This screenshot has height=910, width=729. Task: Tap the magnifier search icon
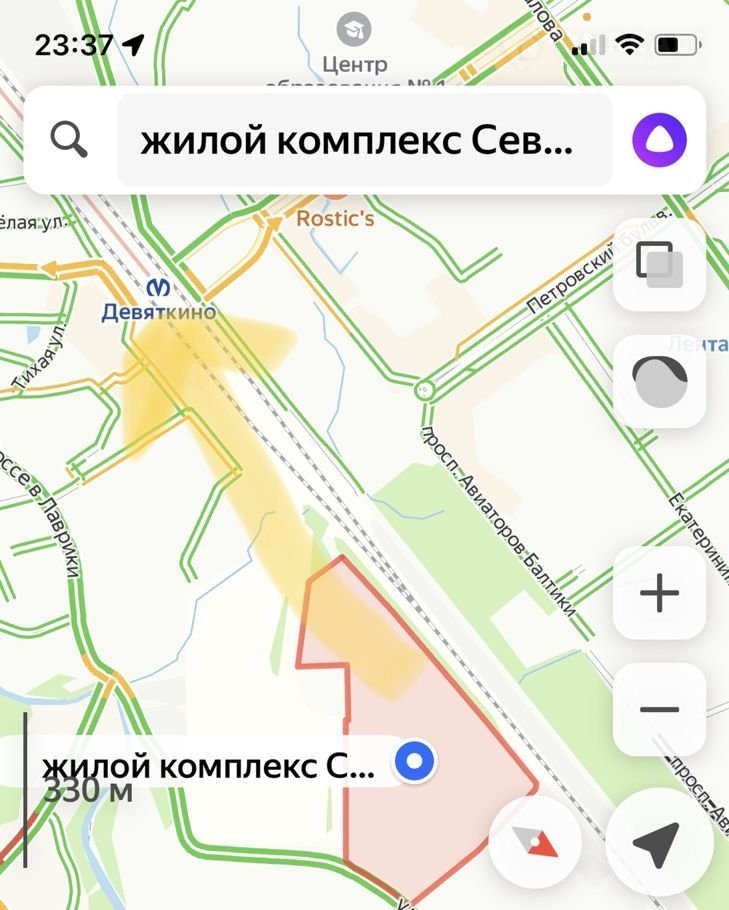point(69,141)
